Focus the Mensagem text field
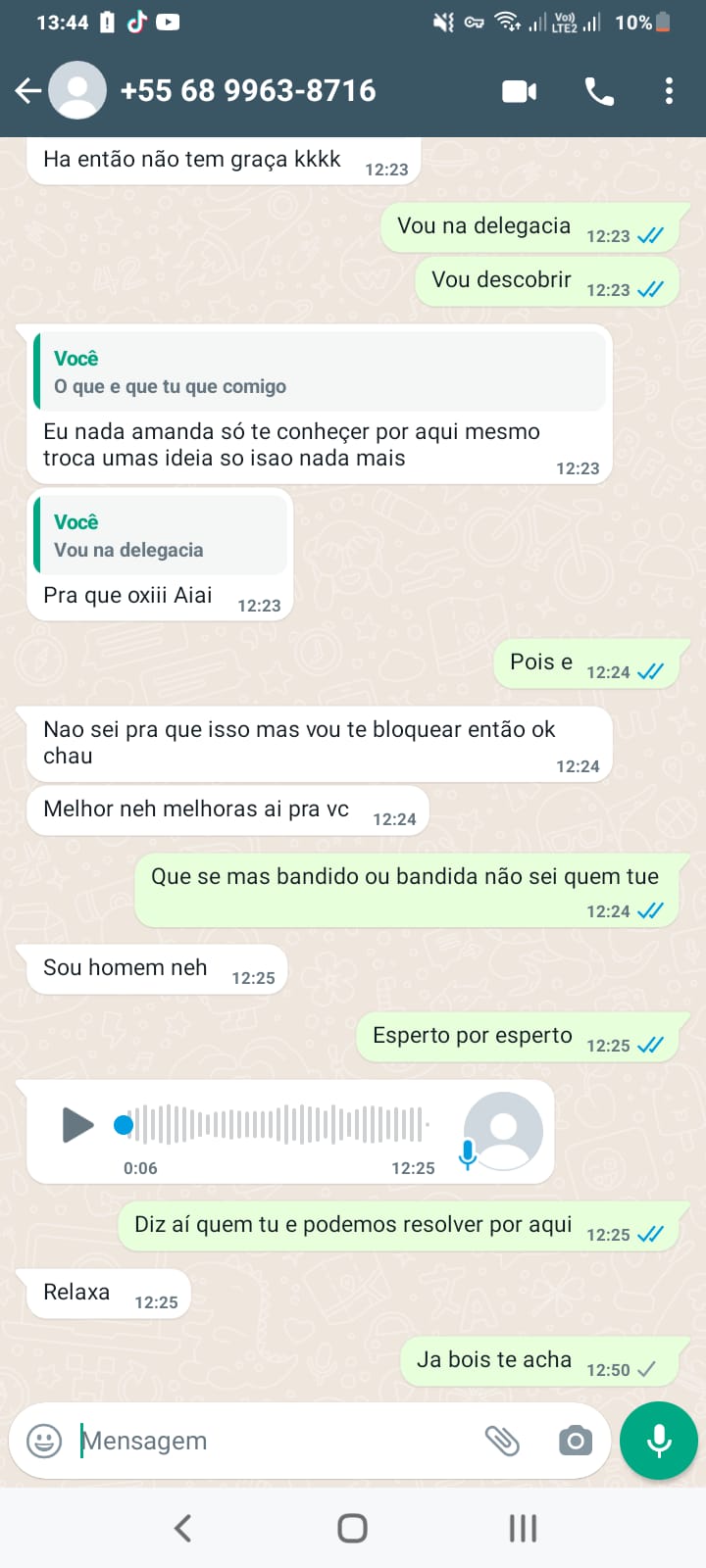 coord(275,1441)
